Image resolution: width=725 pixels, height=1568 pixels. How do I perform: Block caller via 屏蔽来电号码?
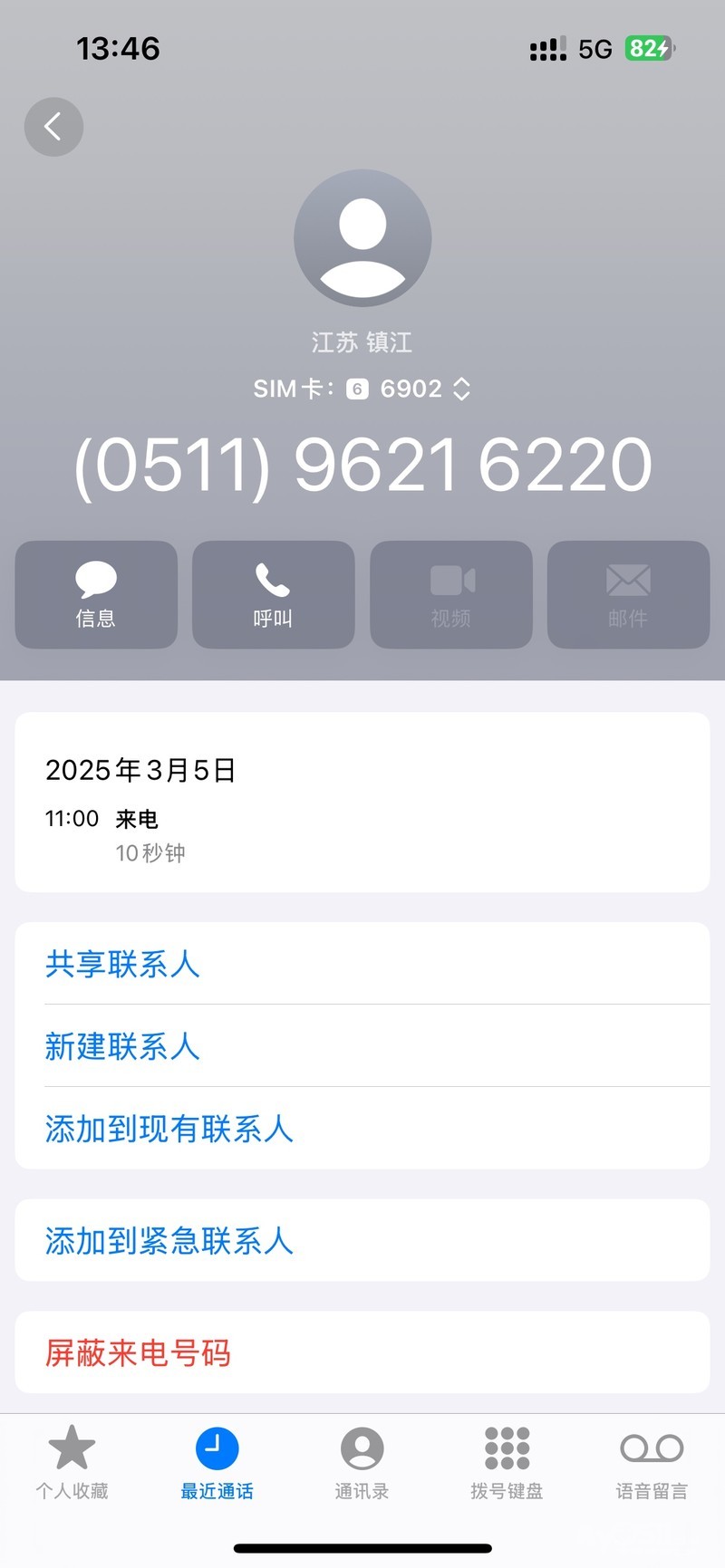tap(139, 1352)
